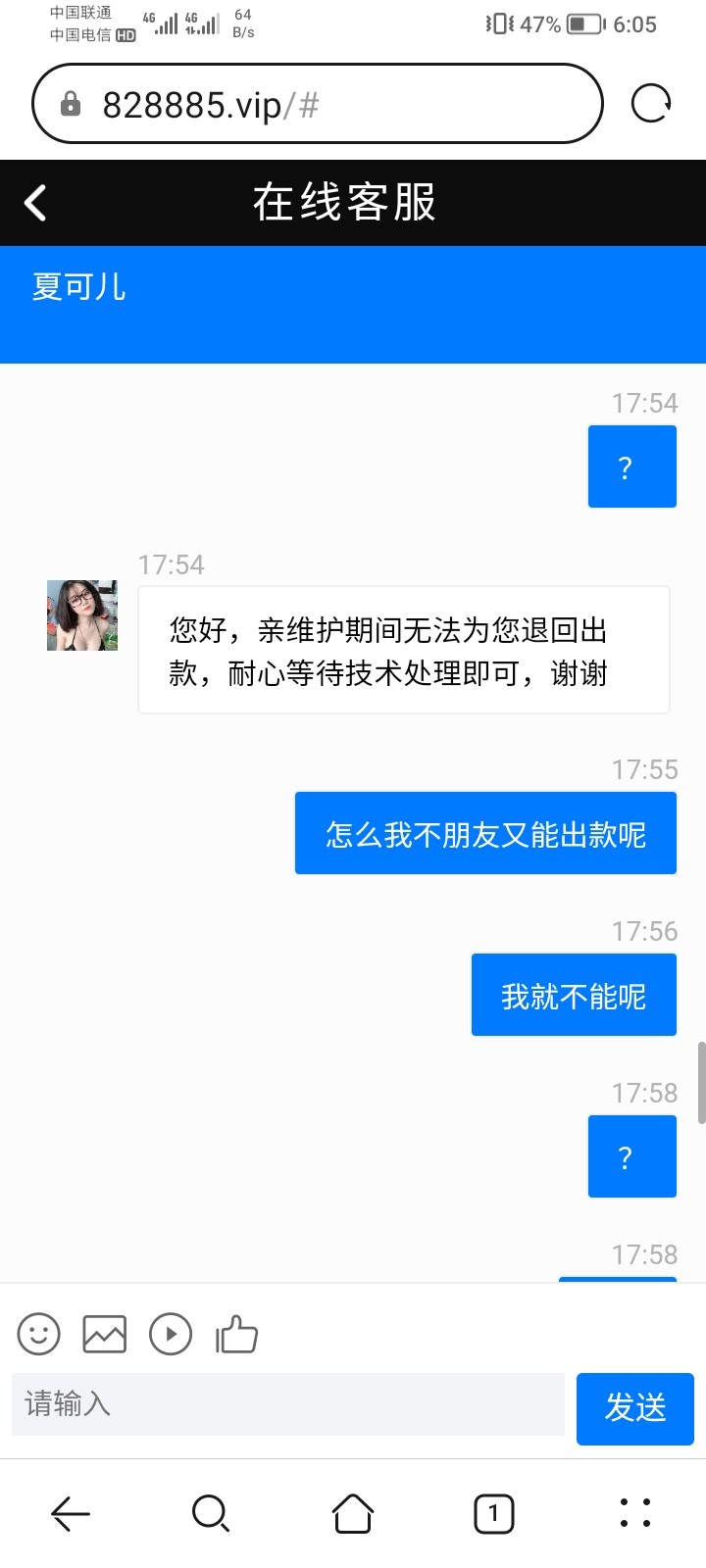The height and width of the screenshot is (1568, 706).
Task: Navigate back with the browser arrow
Action: coord(71,1513)
